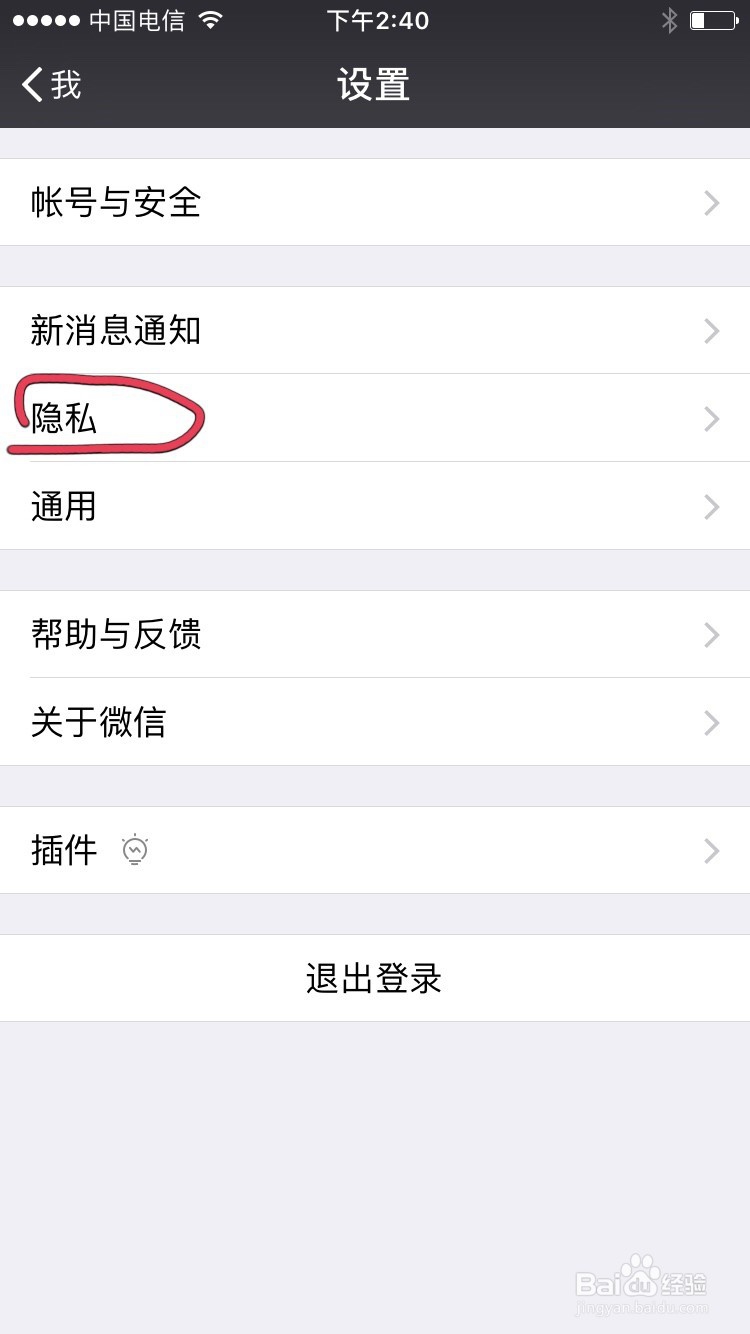Image resolution: width=750 pixels, height=1334 pixels.
Task: Click the chevron icon on the 帮助与反馈 row
Action: click(x=711, y=635)
